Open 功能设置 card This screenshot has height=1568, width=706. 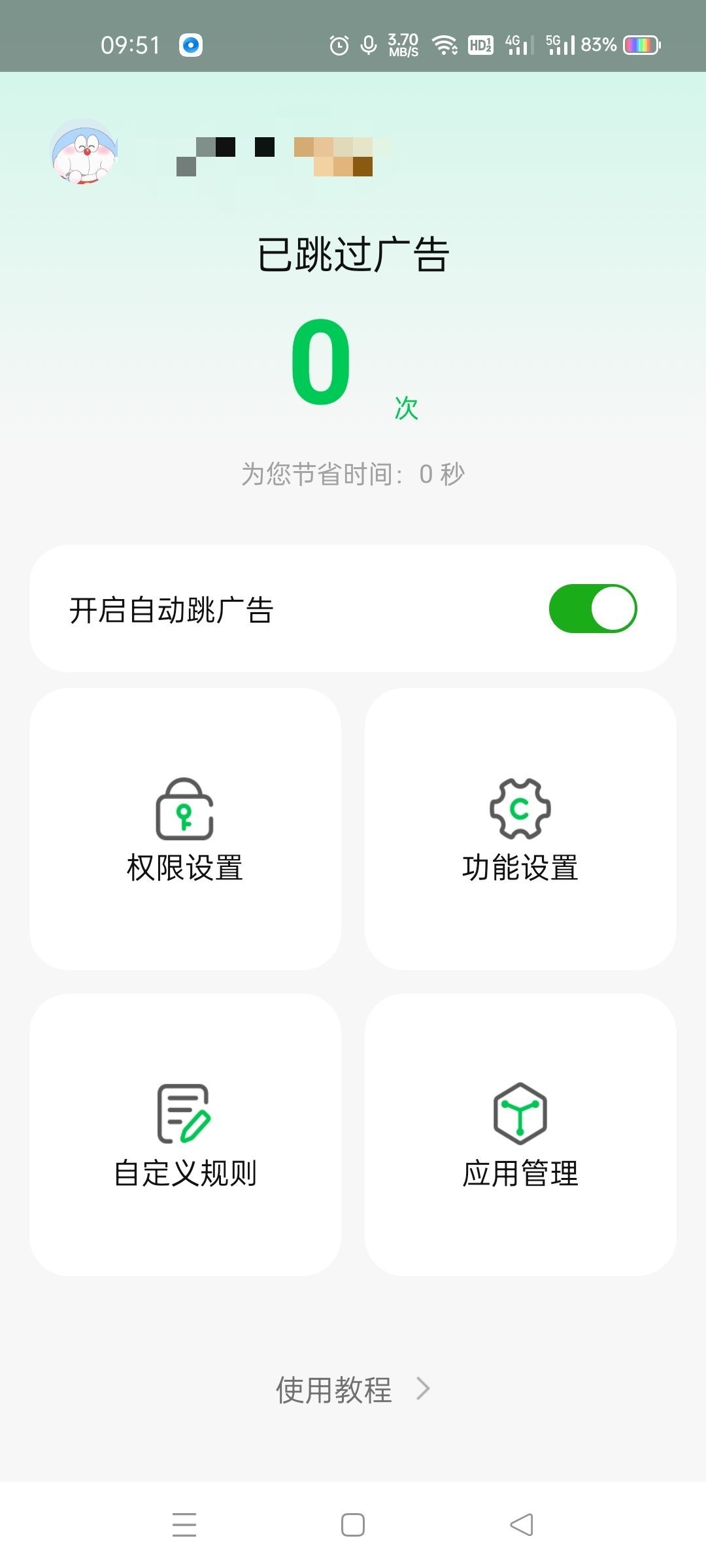pos(520,828)
